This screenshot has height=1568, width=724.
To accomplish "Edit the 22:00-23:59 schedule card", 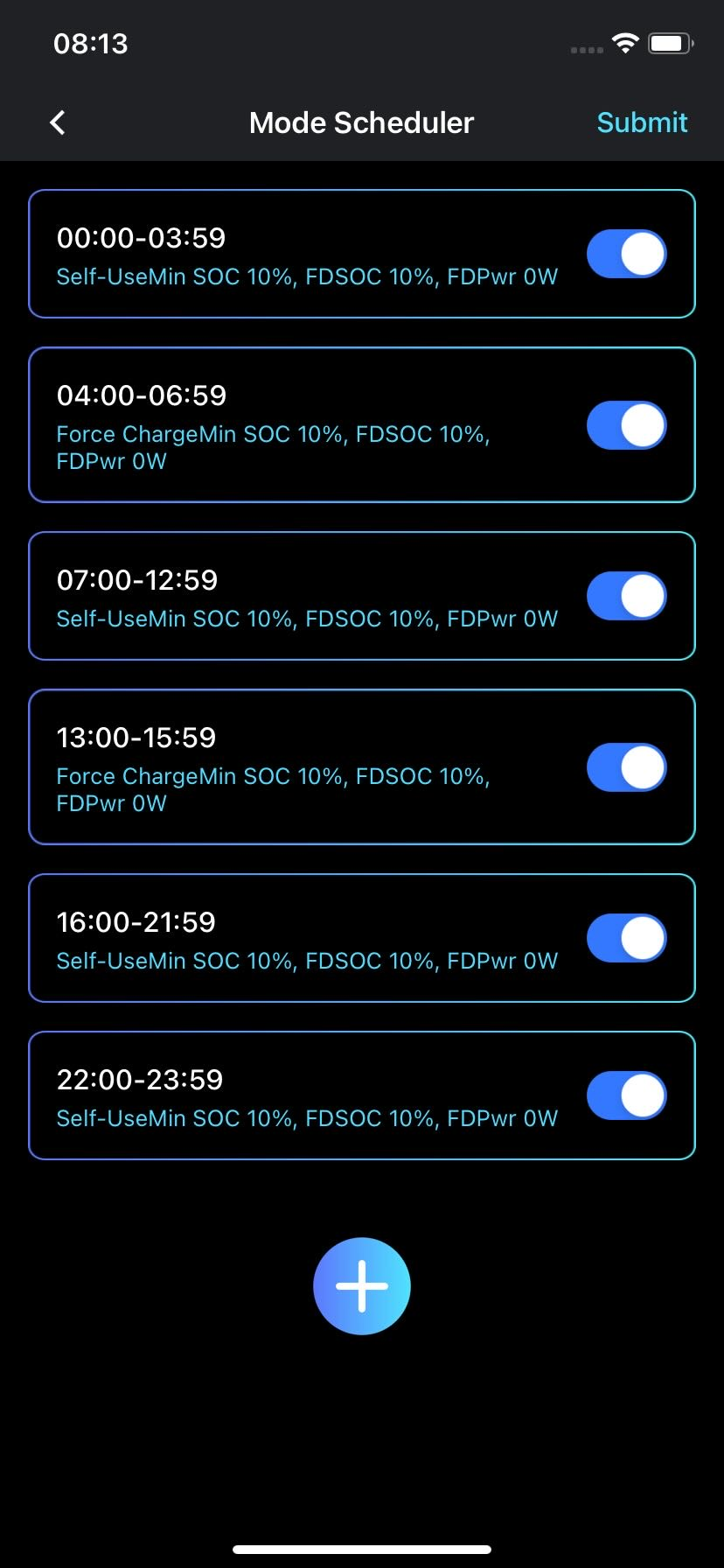I will point(306,1096).
